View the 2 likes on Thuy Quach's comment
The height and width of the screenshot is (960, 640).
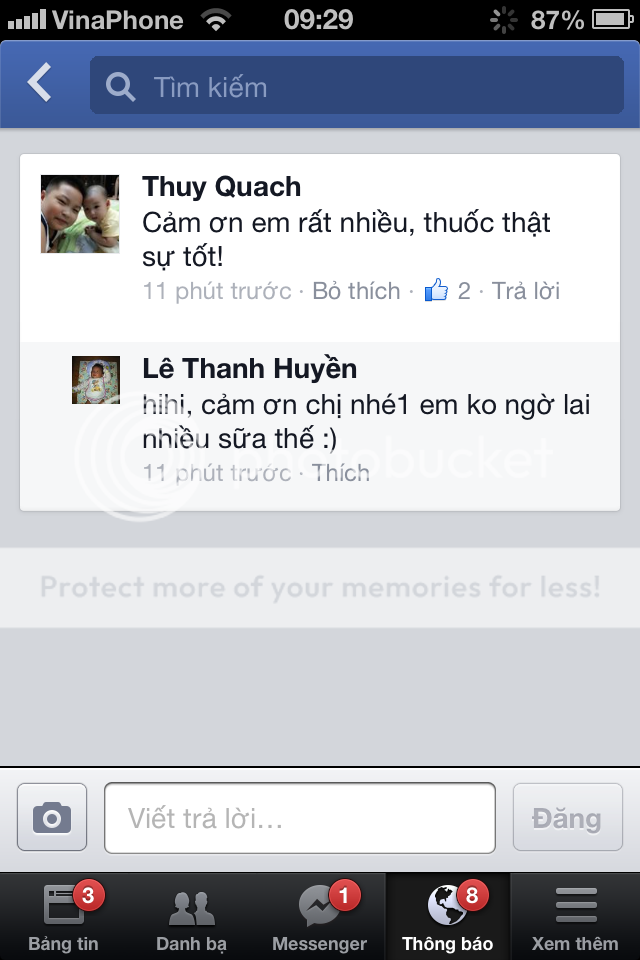pyautogui.click(x=447, y=291)
